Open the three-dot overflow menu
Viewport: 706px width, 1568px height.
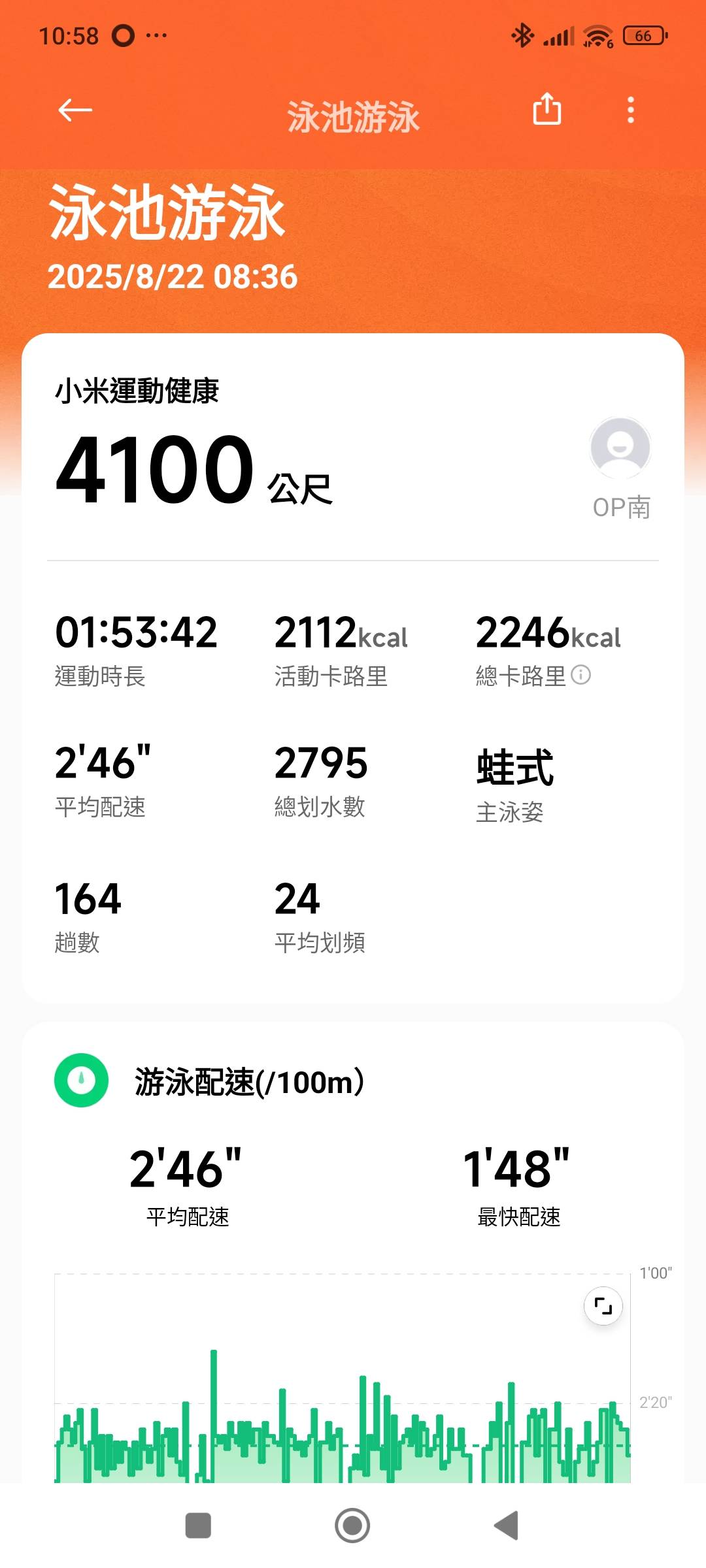click(631, 110)
